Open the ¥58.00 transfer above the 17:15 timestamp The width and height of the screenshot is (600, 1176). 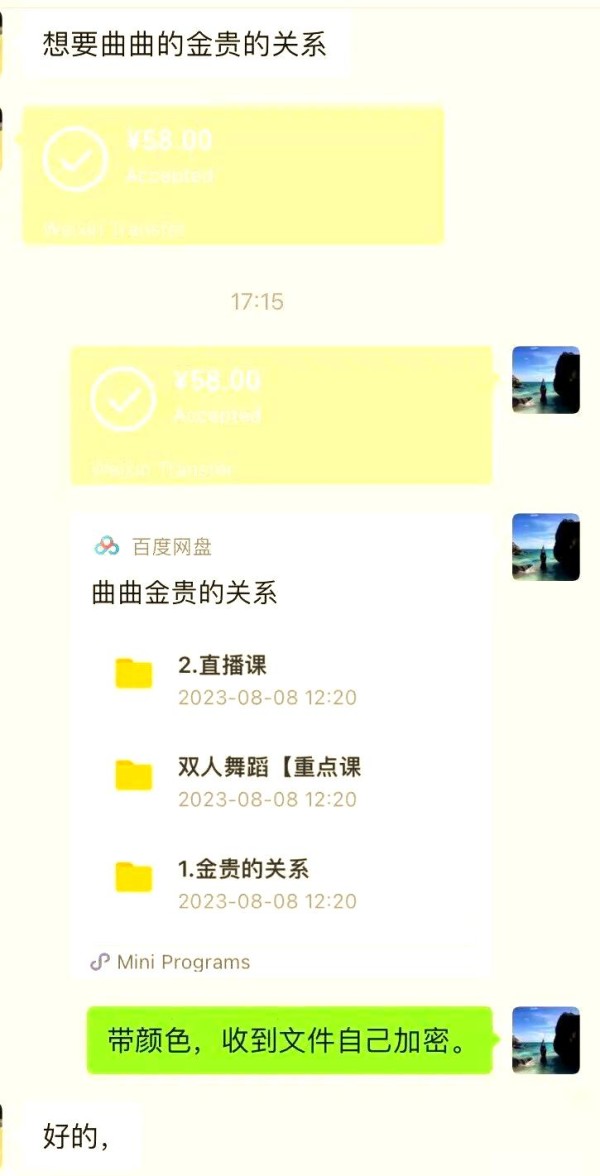coord(232,174)
